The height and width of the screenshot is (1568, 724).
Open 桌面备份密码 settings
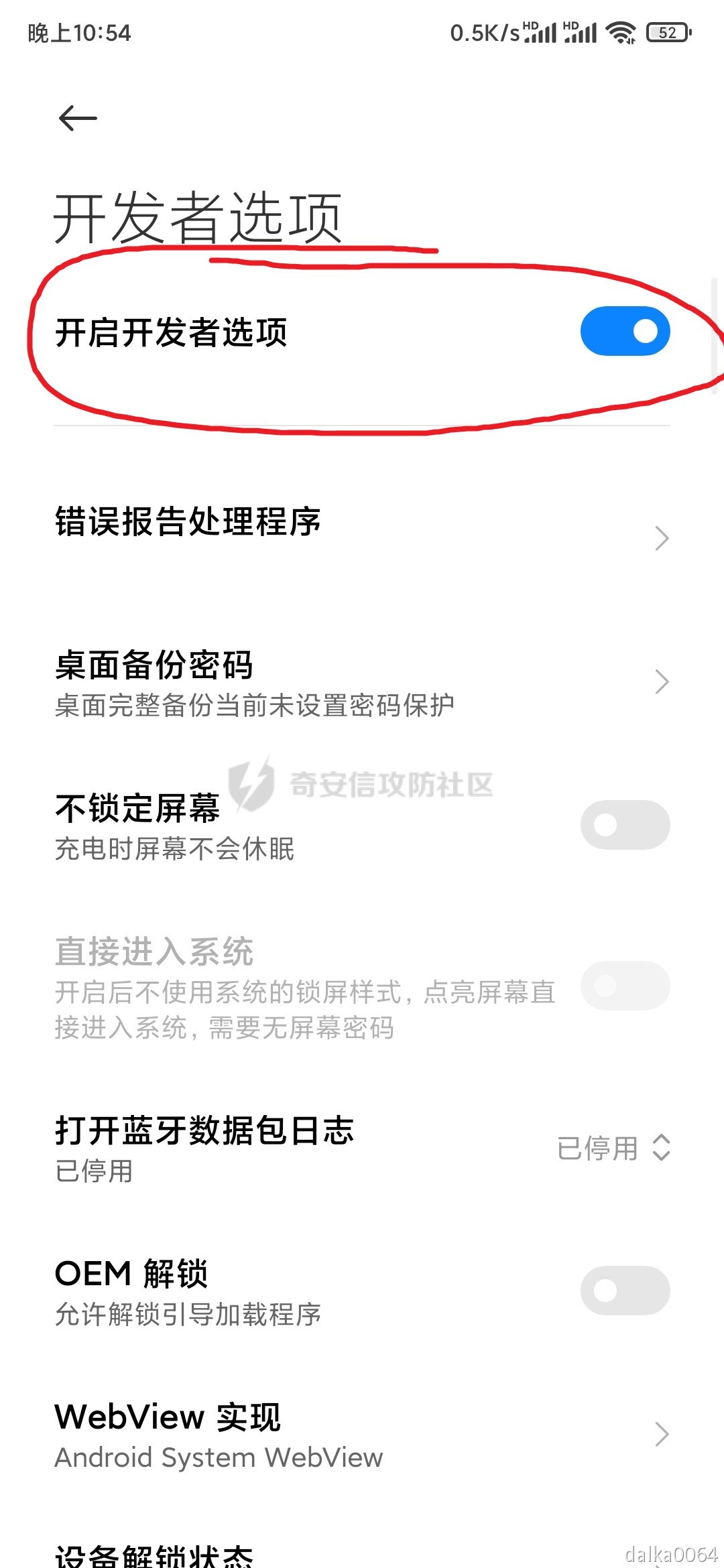[x=362, y=682]
